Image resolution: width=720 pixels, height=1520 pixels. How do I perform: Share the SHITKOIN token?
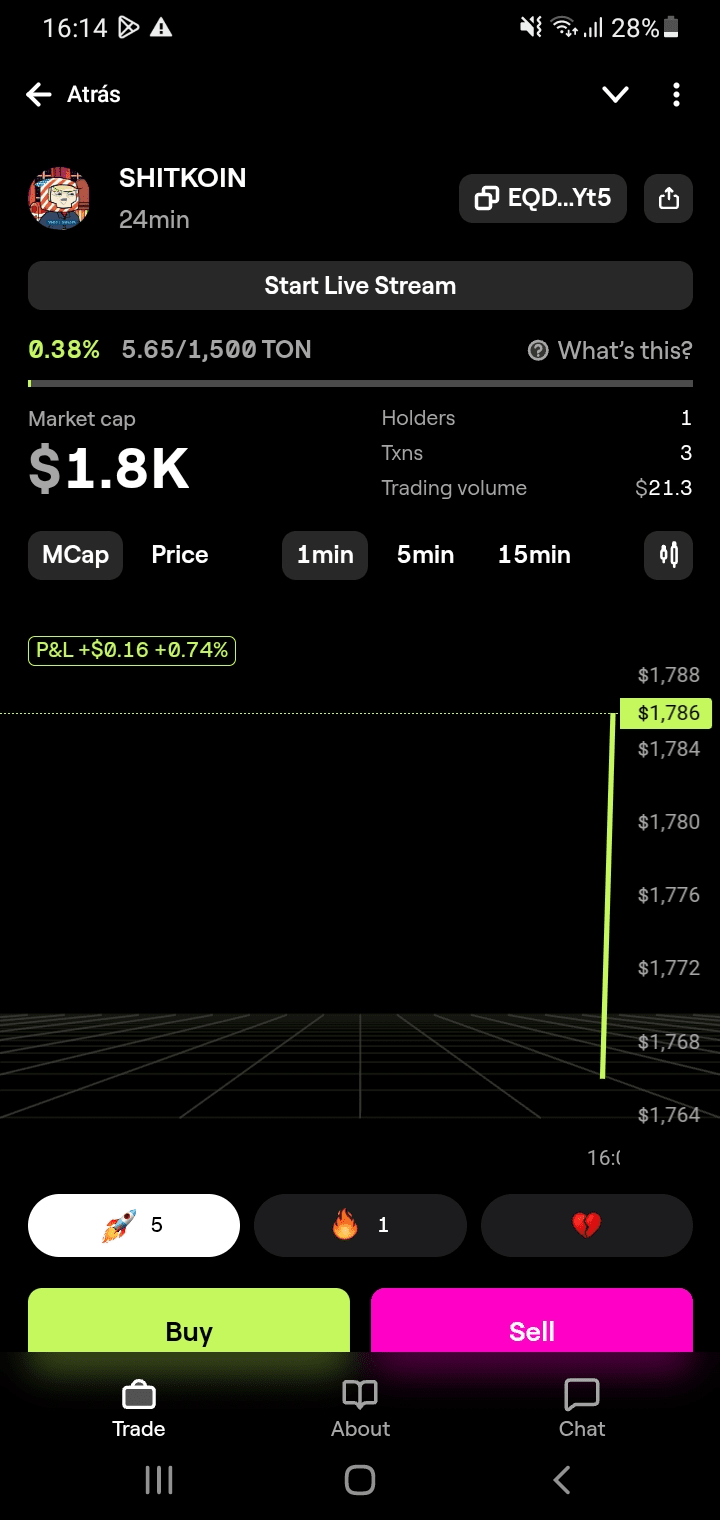pos(669,198)
